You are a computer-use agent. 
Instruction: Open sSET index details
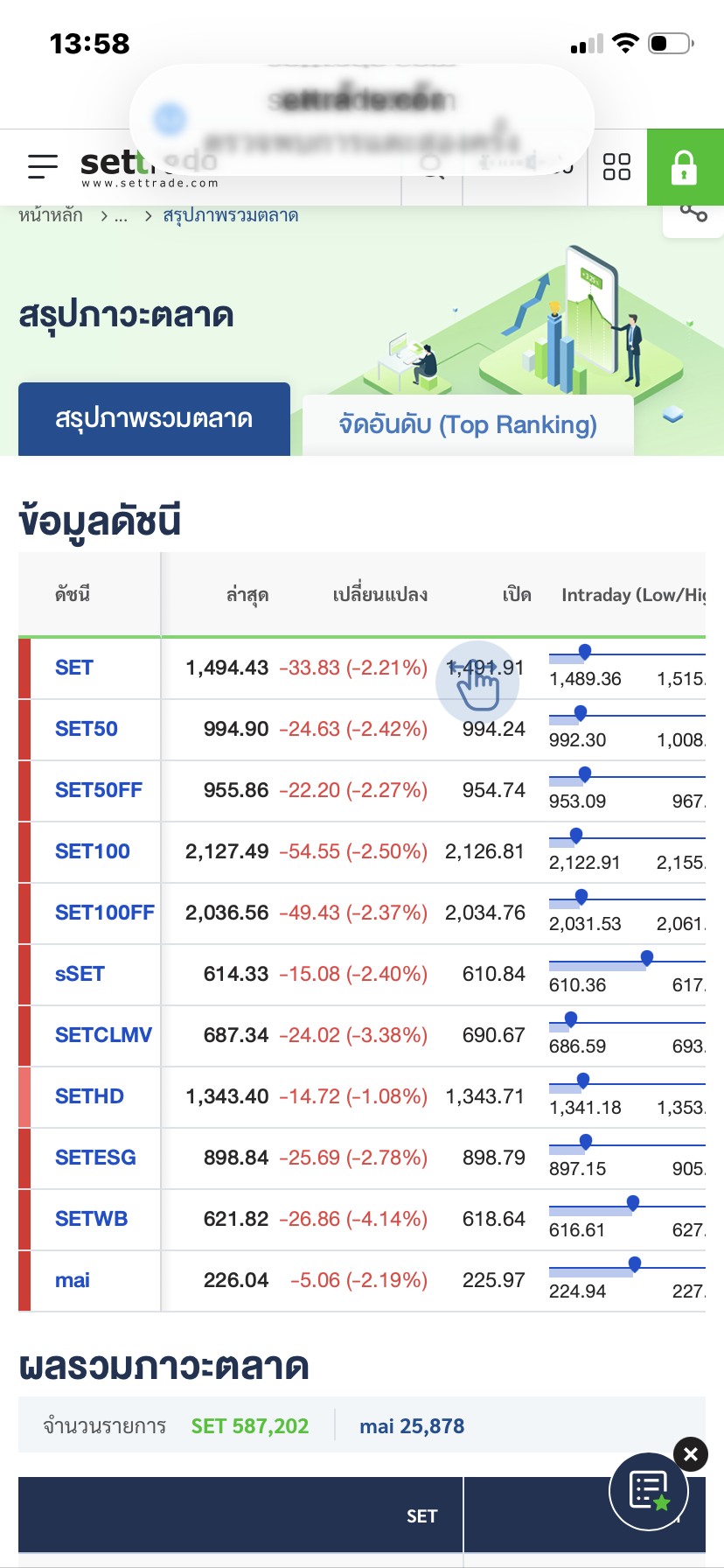pyautogui.click(x=80, y=974)
